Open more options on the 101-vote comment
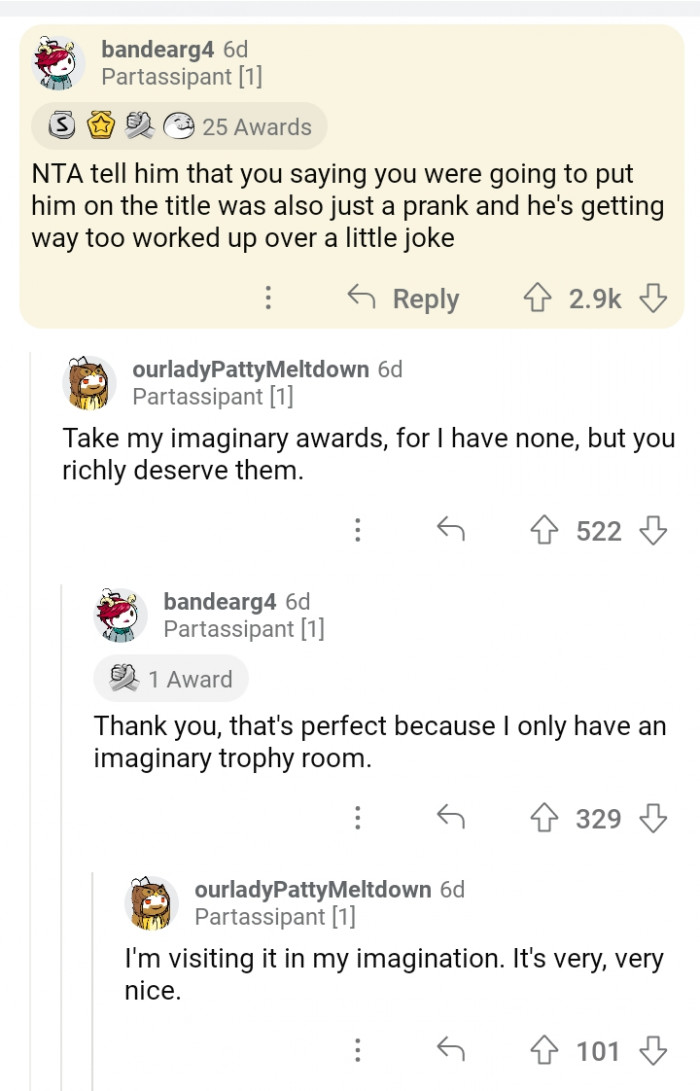Image resolution: width=700 pixels, height=1091 pixels. (x=357, y=1051)
